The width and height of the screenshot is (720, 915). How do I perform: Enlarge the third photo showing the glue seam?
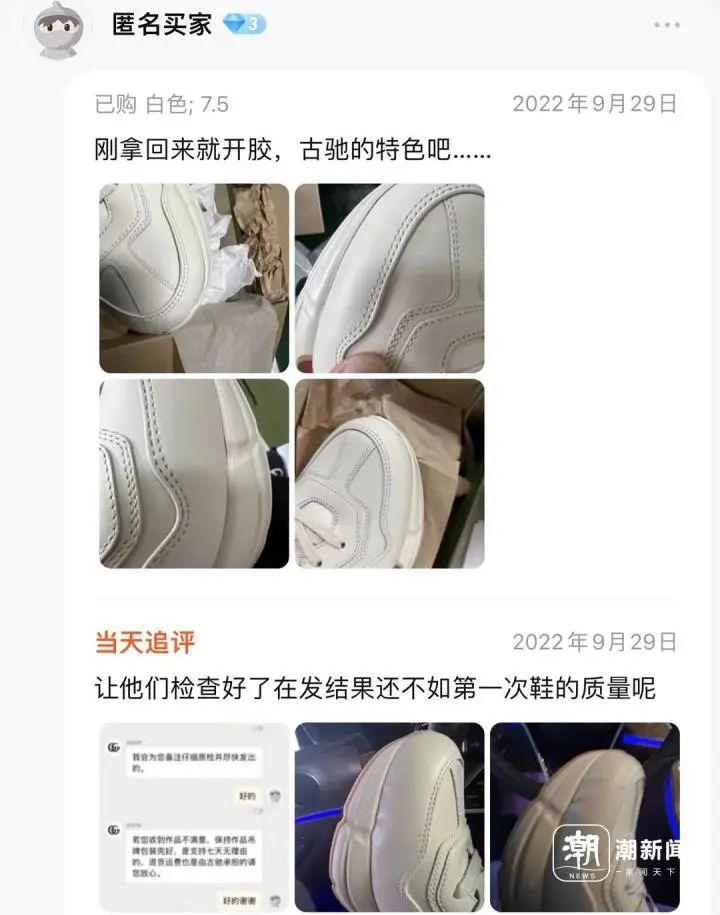pos(194,473)
